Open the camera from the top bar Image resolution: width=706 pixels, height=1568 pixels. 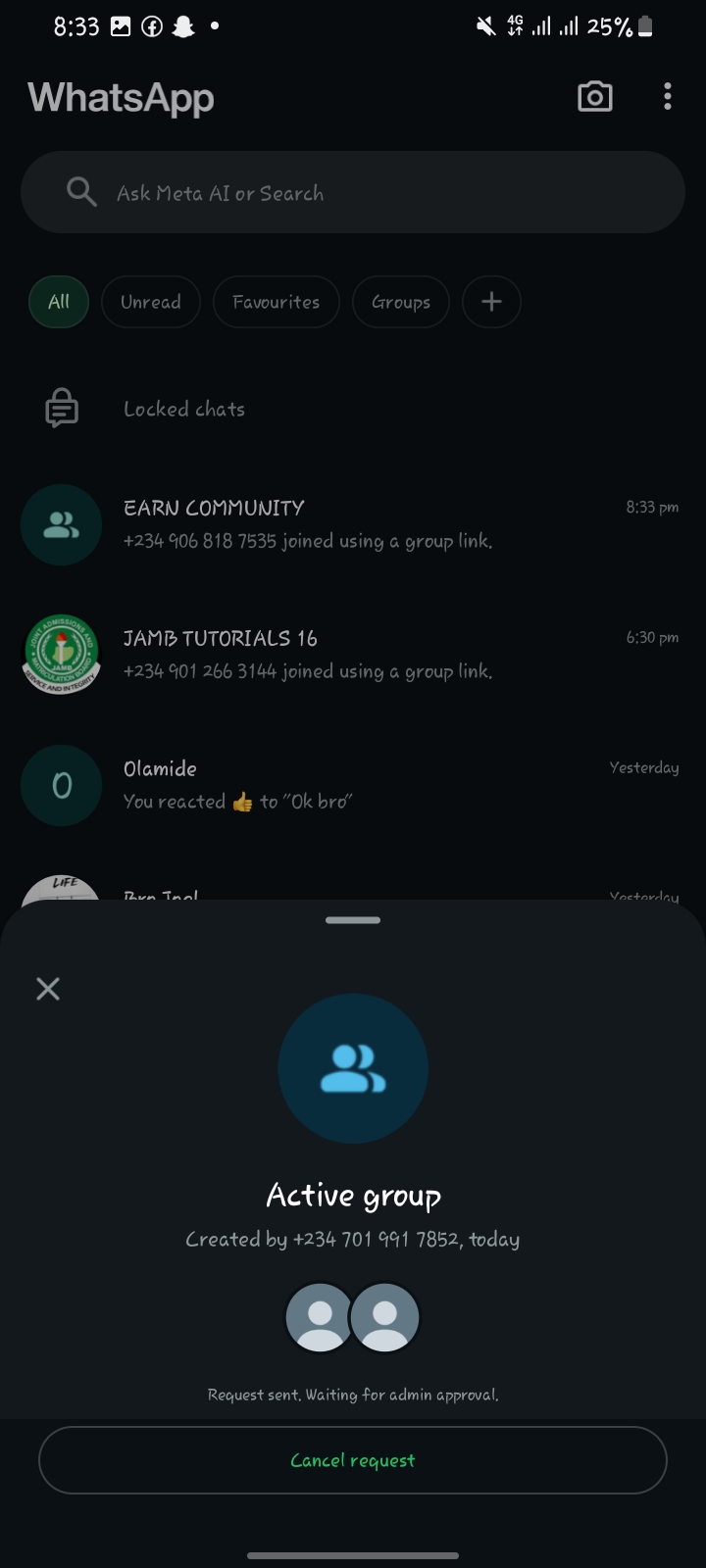tap(594, 97)
